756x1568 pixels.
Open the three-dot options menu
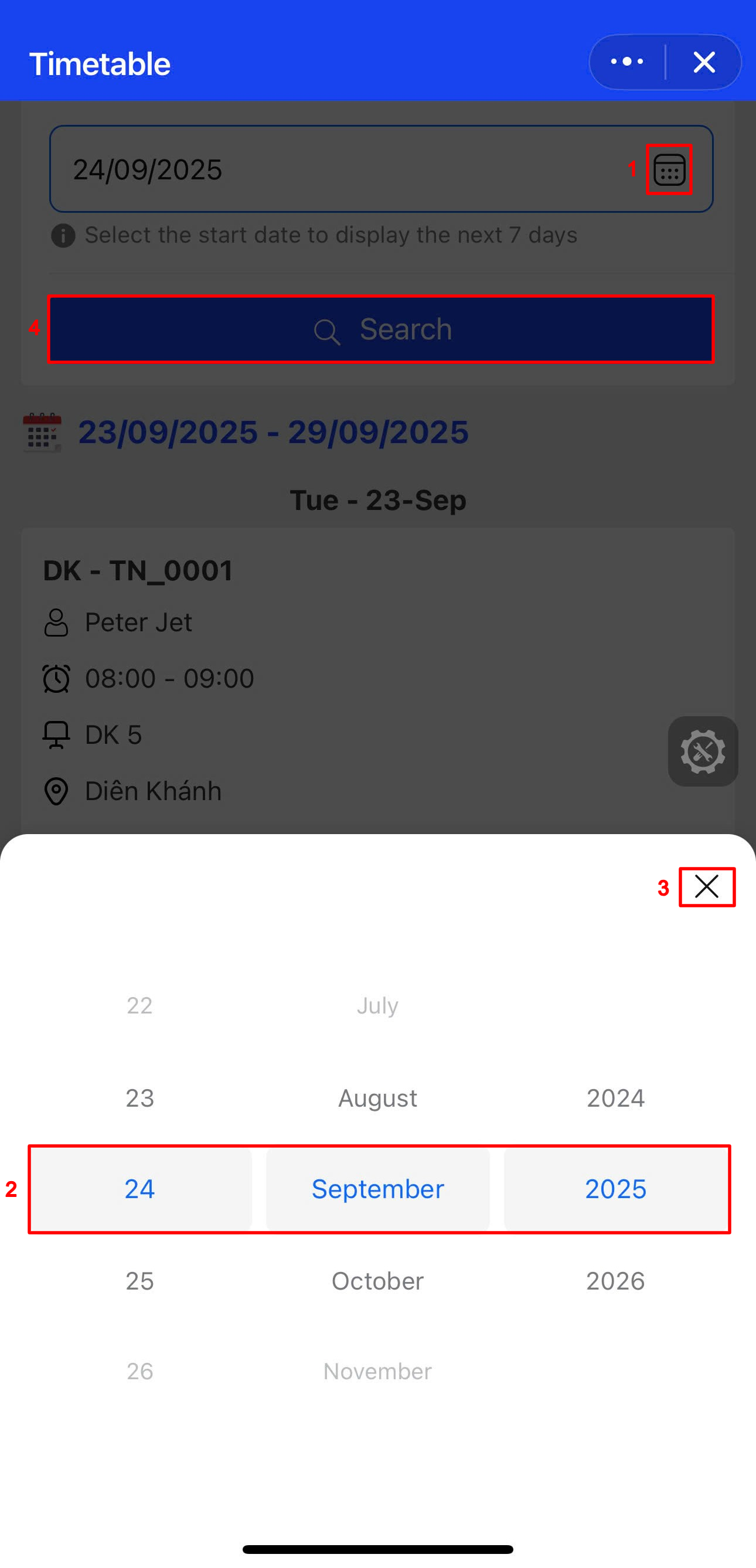click(627, 62)
